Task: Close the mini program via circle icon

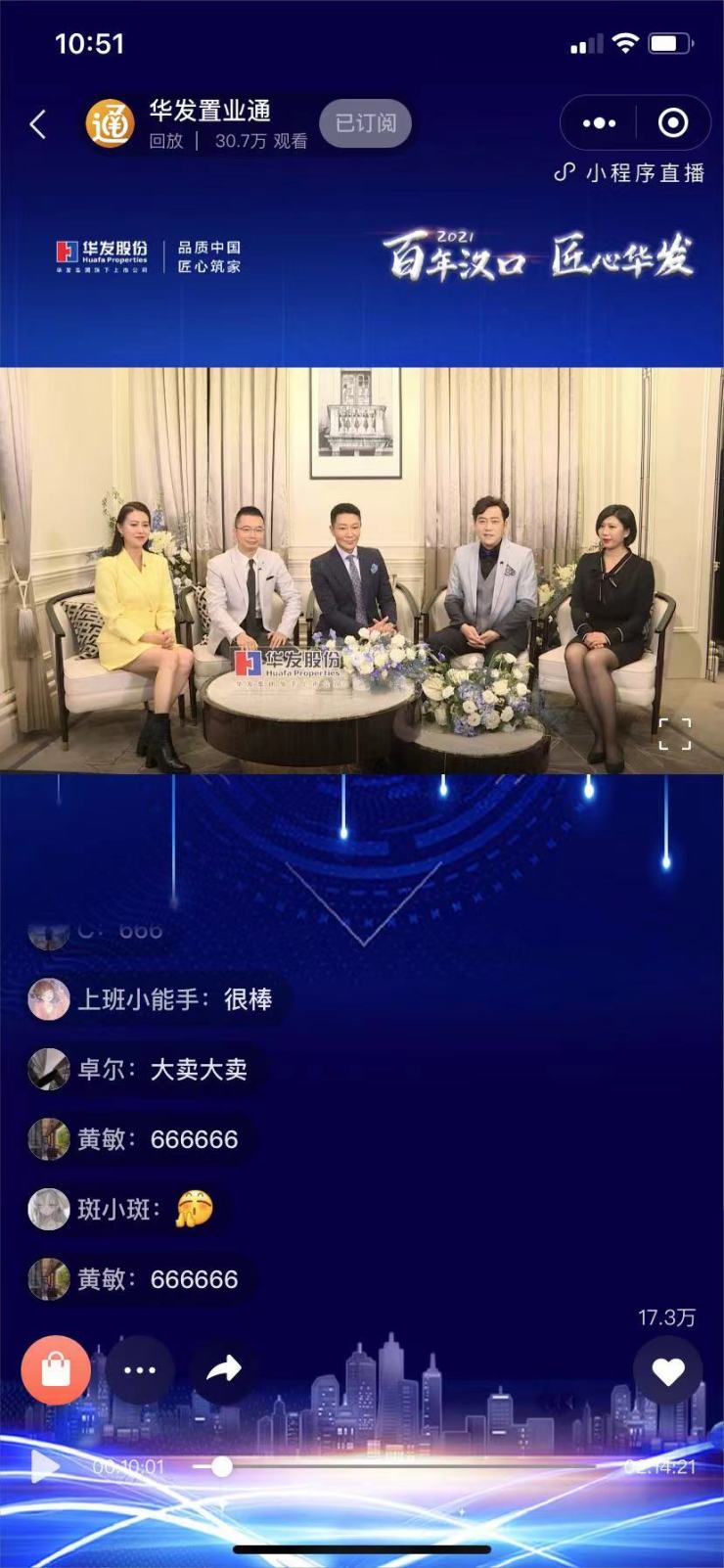Action: (x=672, y=123)
